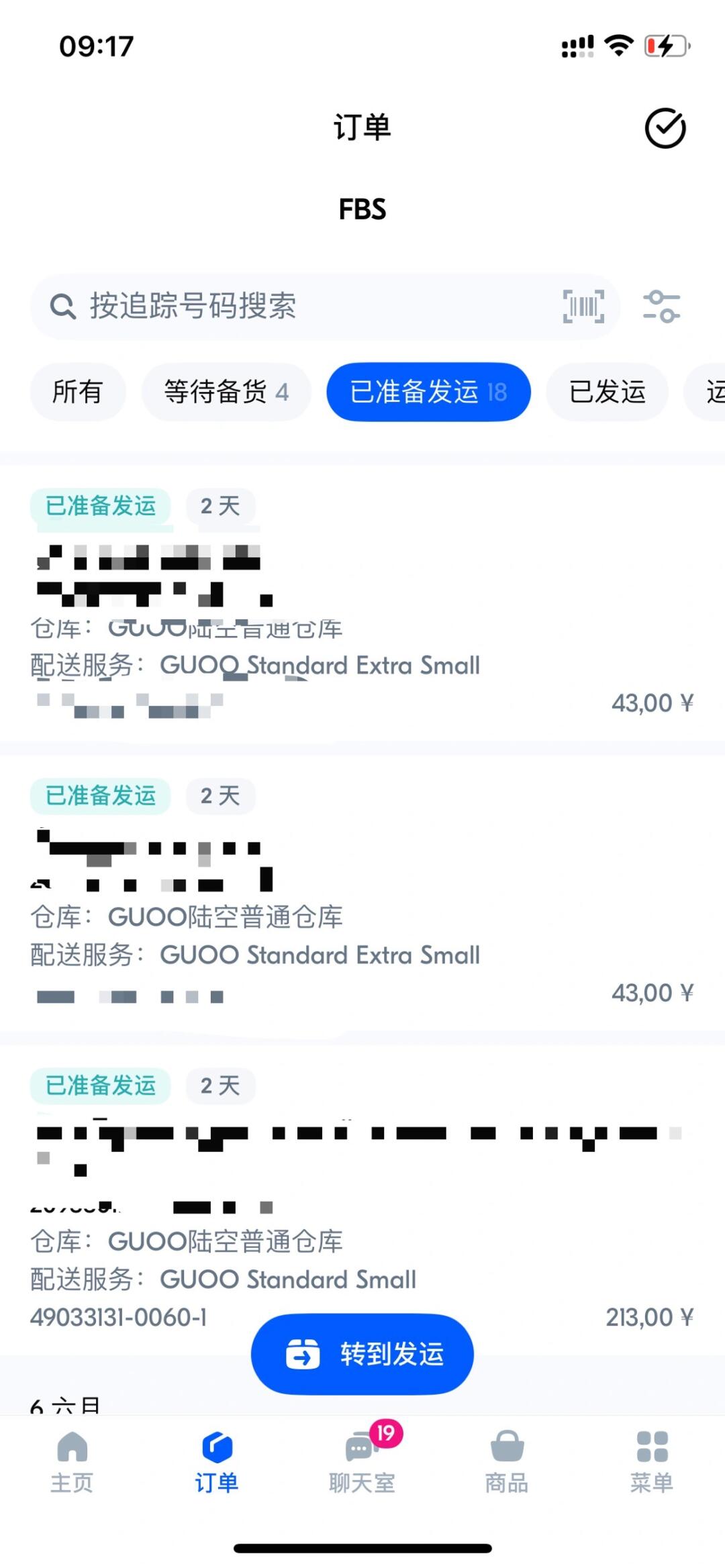This screenshot has height=1568, width=725.
Task: Switch to 已发运 orders
Action: [607, 392]
